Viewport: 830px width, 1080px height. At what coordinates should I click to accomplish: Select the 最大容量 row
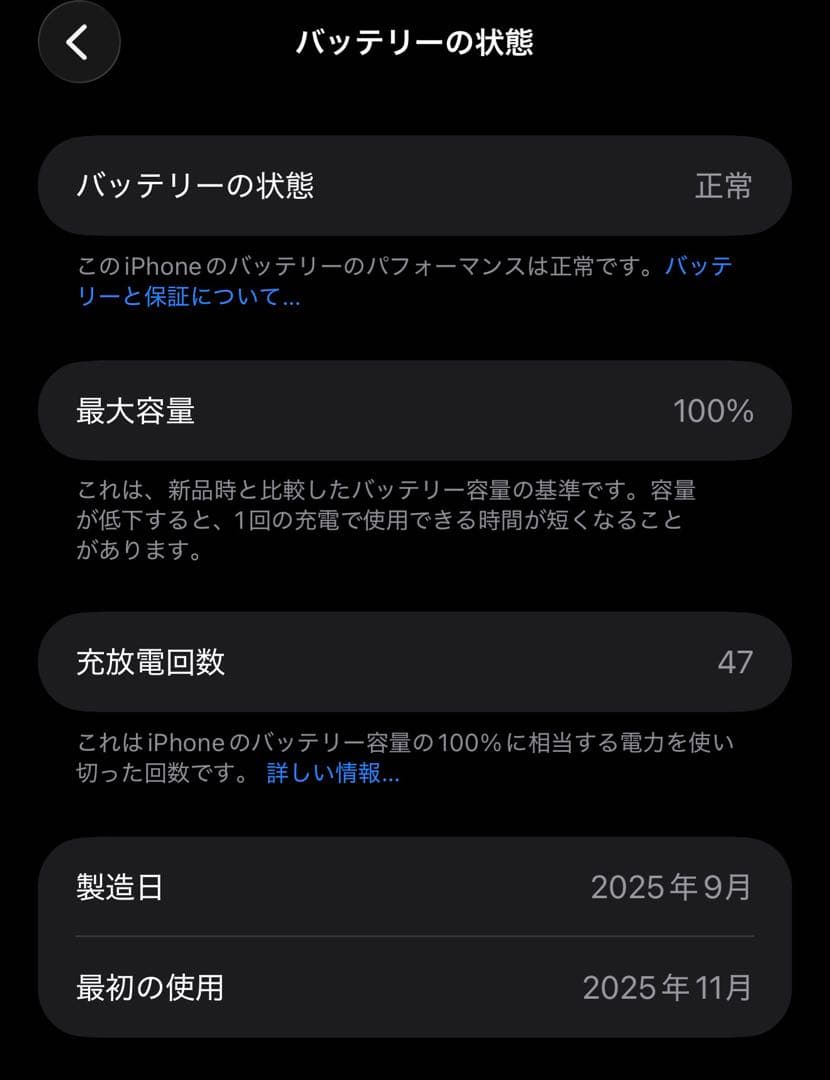click(414, 410)
